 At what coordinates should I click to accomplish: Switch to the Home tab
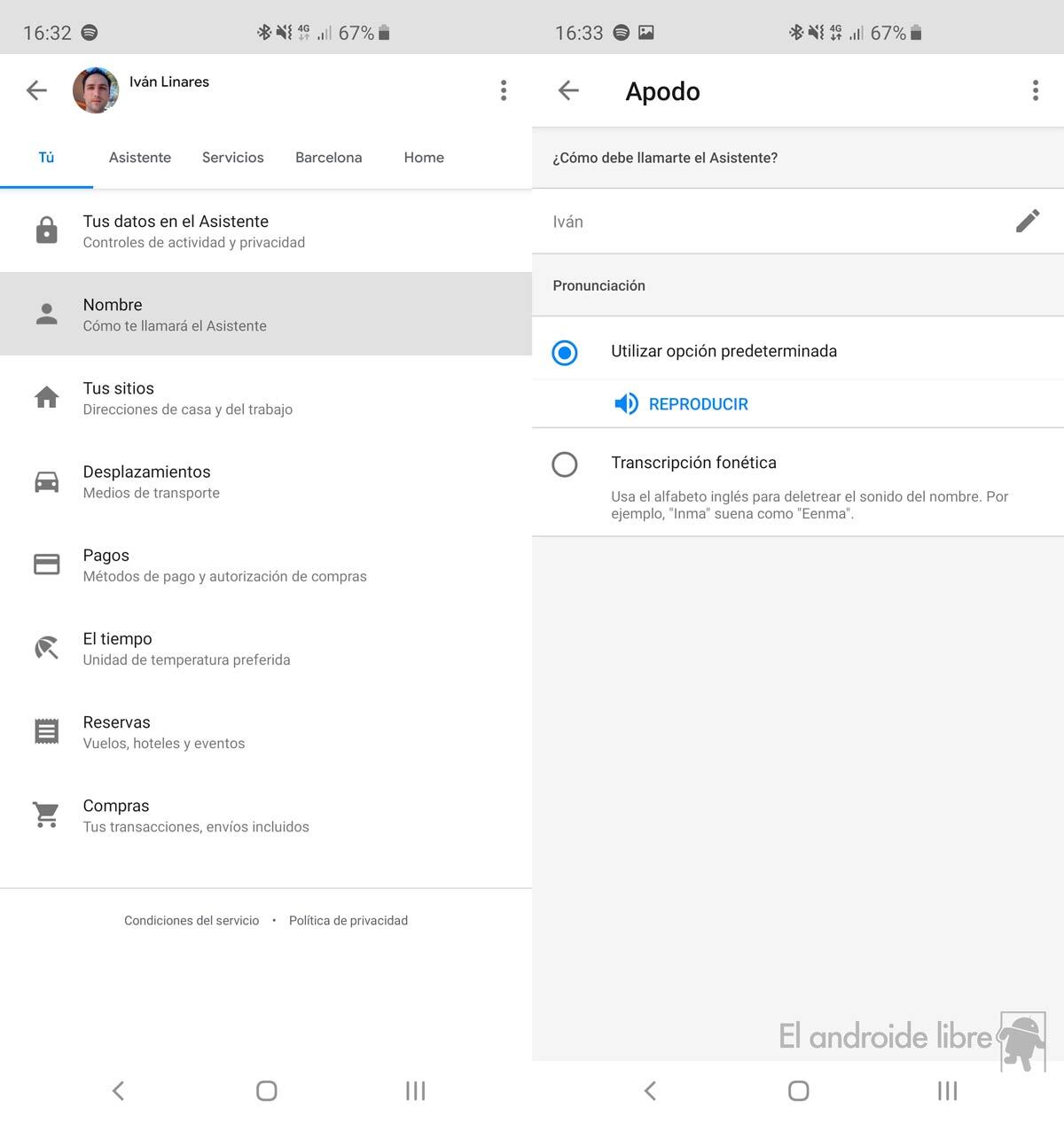click(x=423, y=157)
